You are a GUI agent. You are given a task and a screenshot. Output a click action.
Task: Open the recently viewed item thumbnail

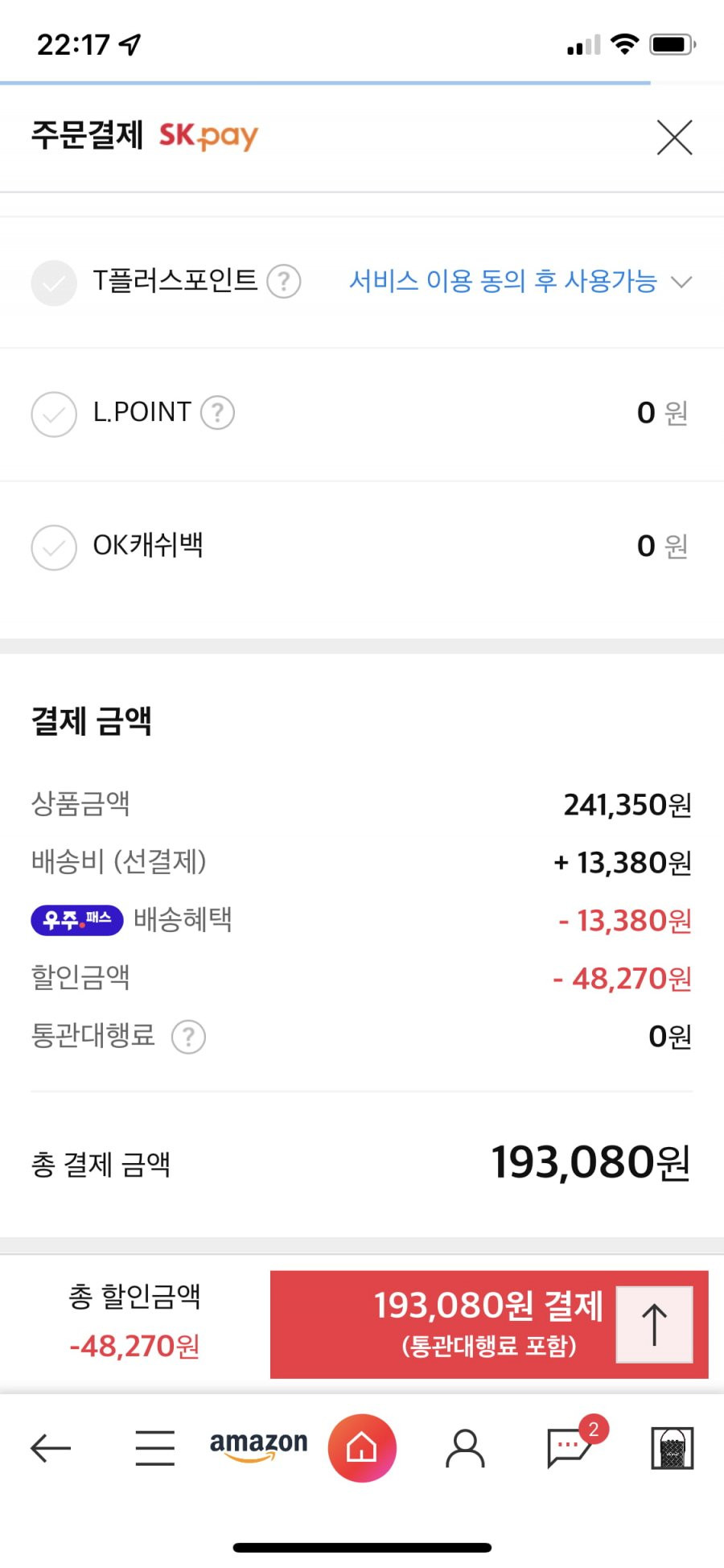pyautogui.click(x=672, y=1448)
